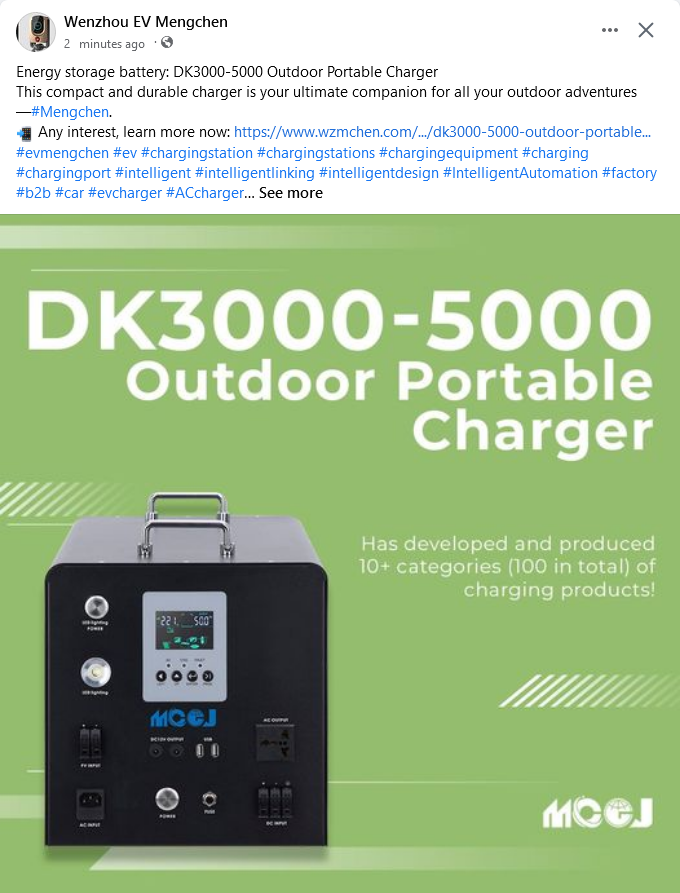Screen dimensions: 680x893
Task: Open the #chargingstation hashtag
Action: (x=197, y=153)
